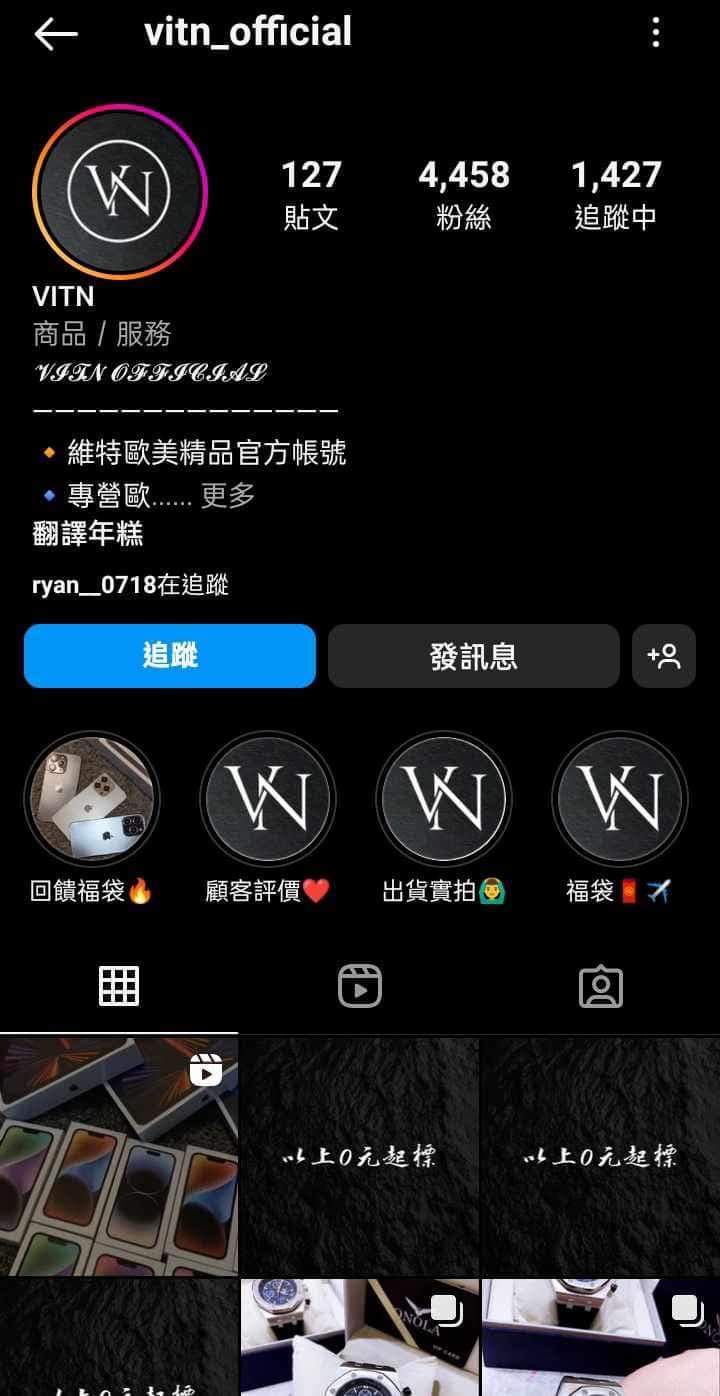
Task: Open the 出貨實拍 story highlight
Action: 443,800
